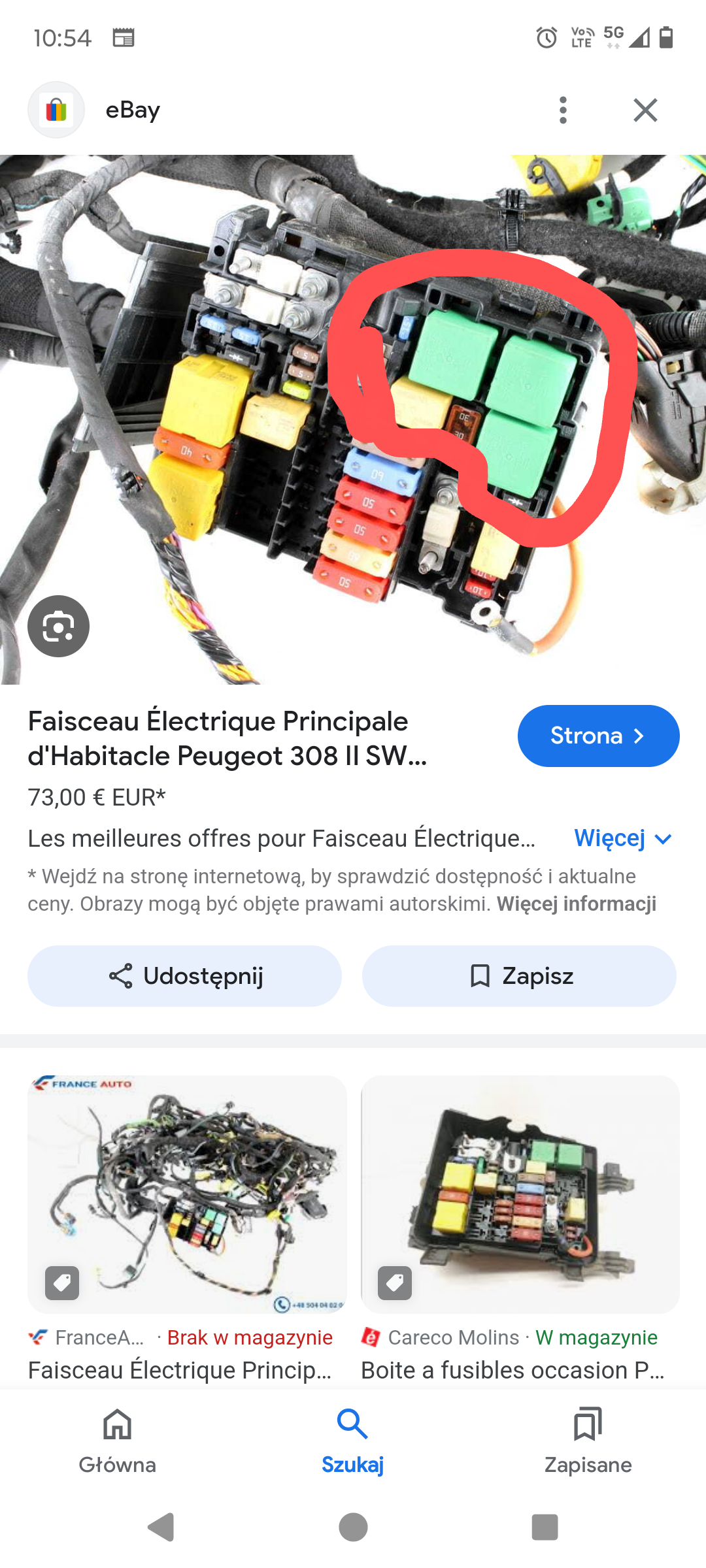Save image with Zapisz button
Image resolution: width=706 pixels, height=1568 pixels.
click(519, 976)
